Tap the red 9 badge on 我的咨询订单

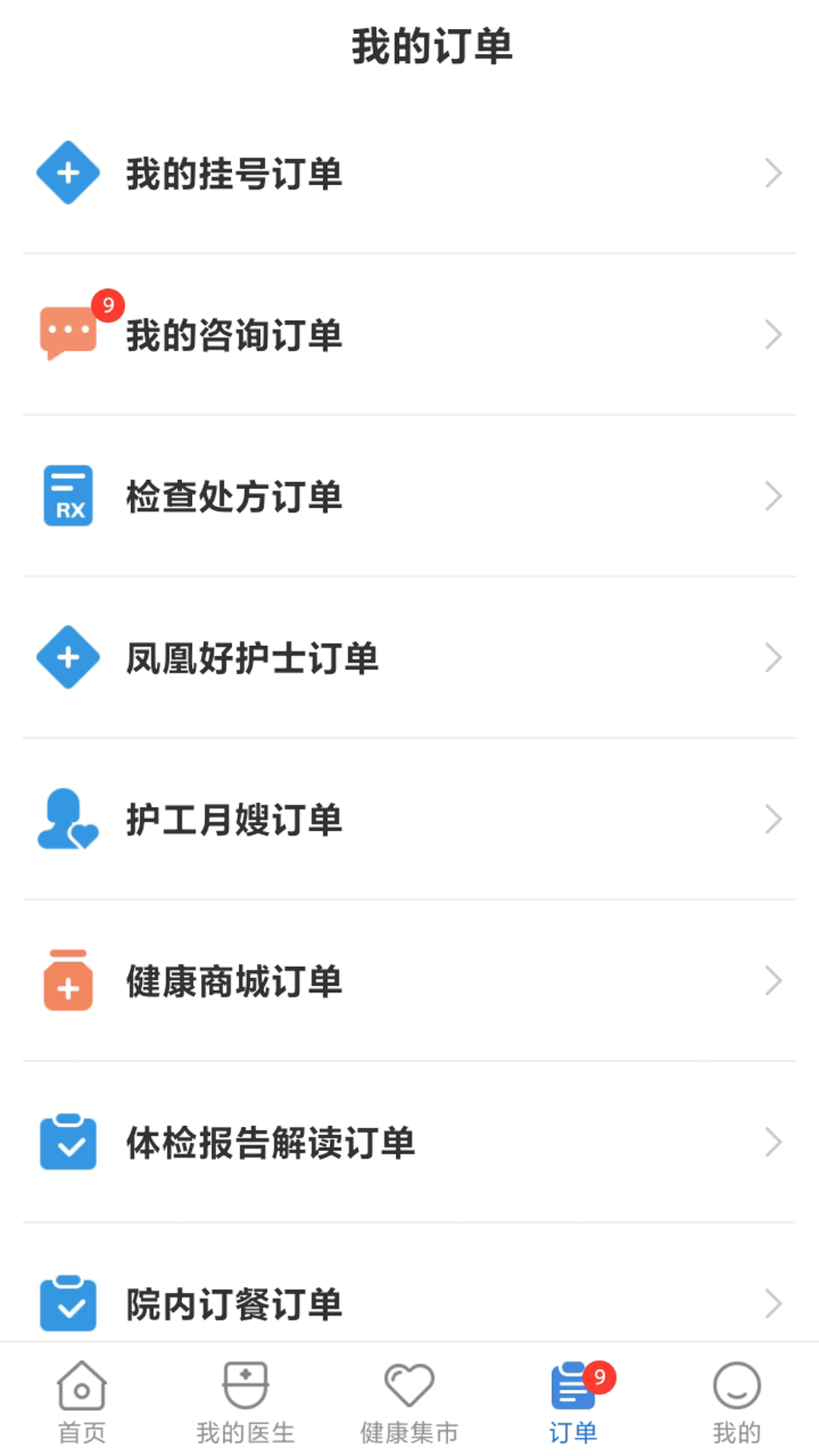[x=108, y=303]
